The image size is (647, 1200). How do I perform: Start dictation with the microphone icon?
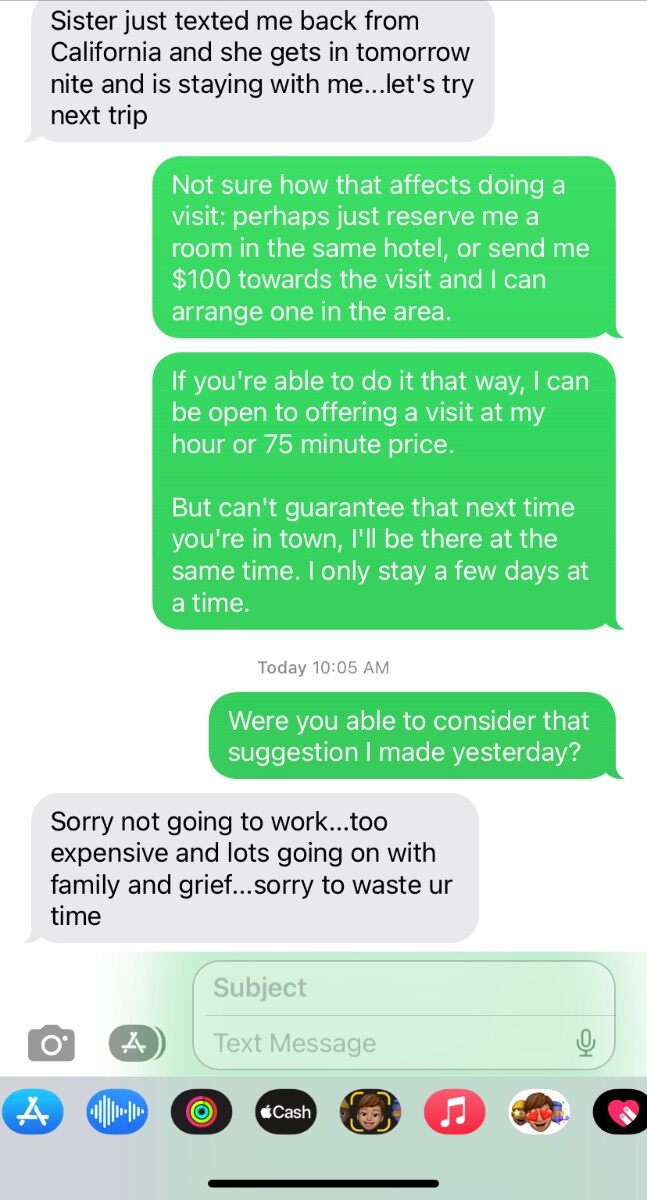click(x=586, y=1043)
